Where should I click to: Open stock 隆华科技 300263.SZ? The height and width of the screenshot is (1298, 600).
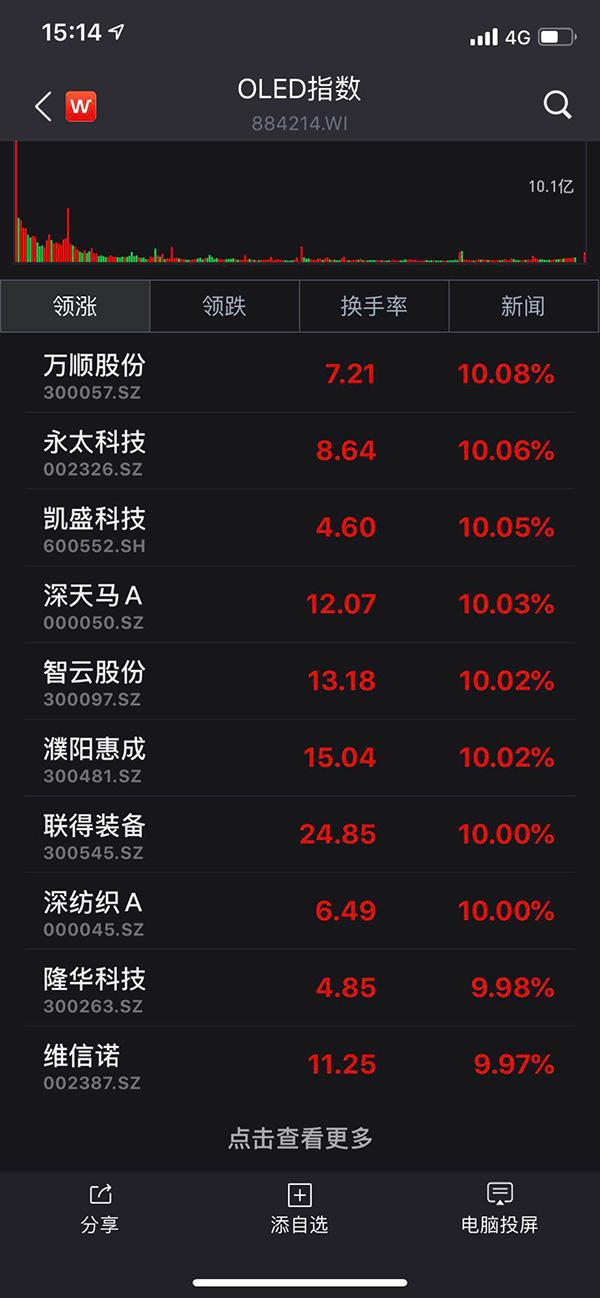click(299, 988)
